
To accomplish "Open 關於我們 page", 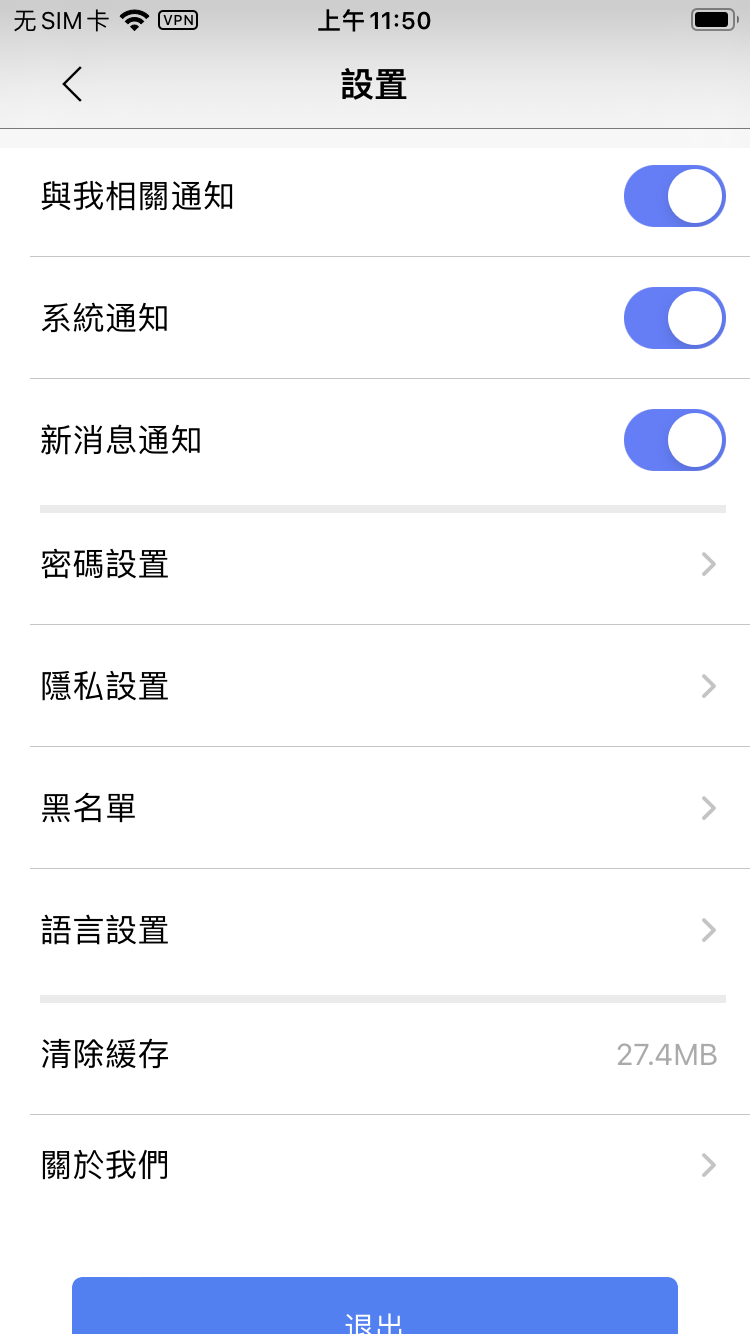I will (x=375, y=1165).
